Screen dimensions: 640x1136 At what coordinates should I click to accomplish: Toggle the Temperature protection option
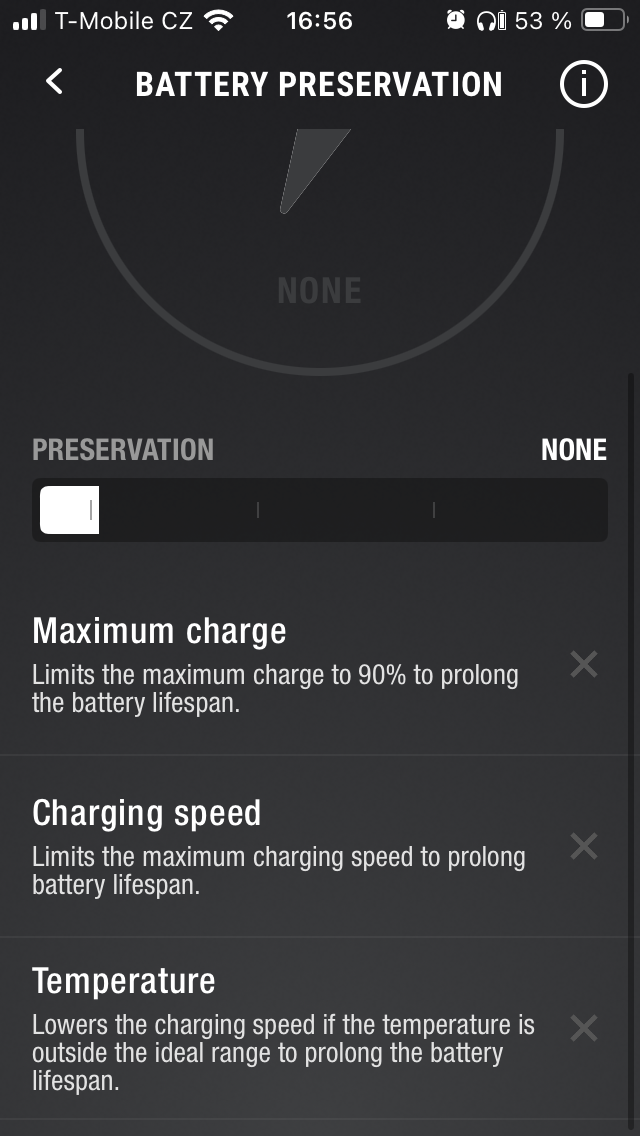[583, 1029]
